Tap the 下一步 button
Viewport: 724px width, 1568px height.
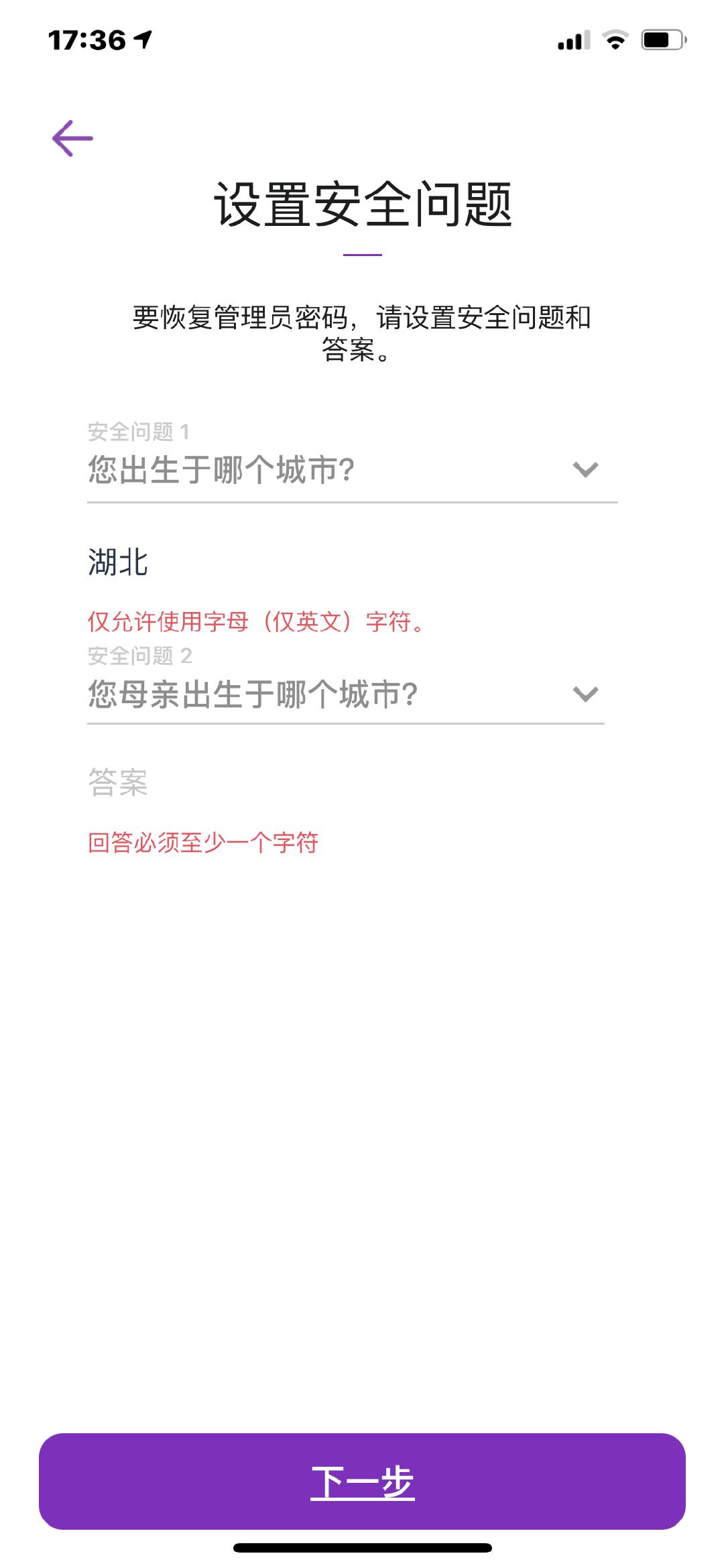[x=362, y=1477]
